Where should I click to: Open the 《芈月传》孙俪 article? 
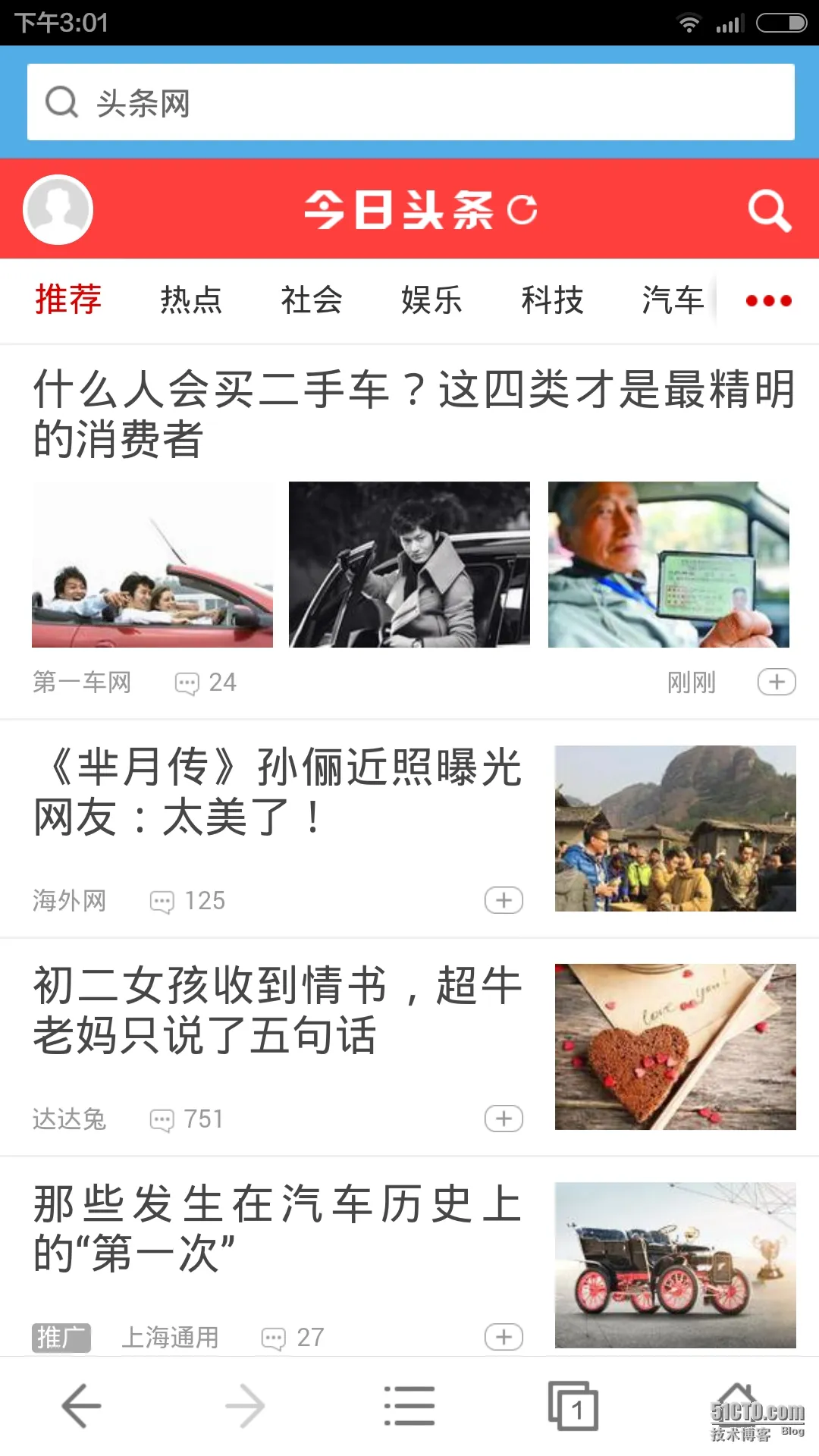[x=278, y=791]
